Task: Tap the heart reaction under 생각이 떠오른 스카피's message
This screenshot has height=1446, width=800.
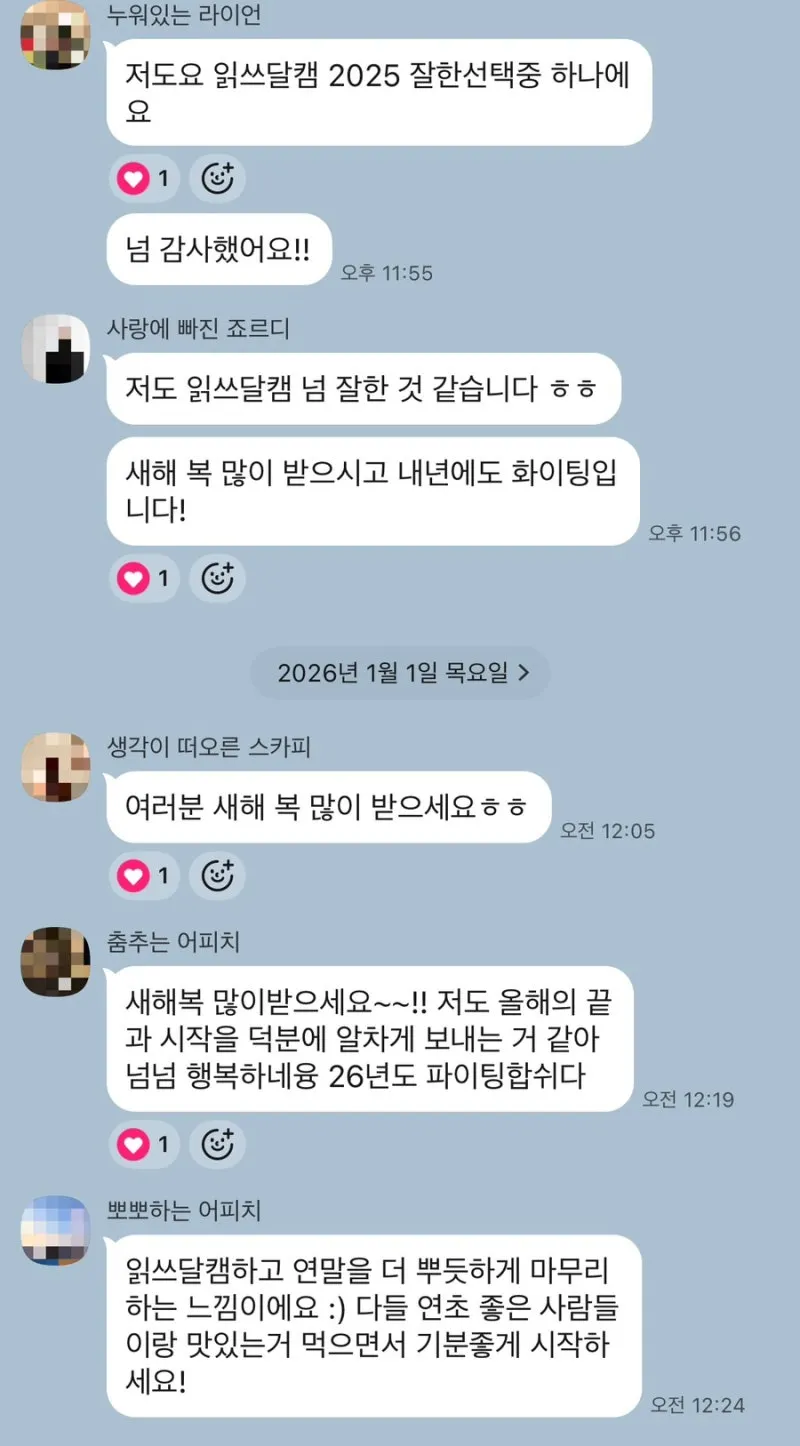Action: pyautogui.click(x=144, y=876)
